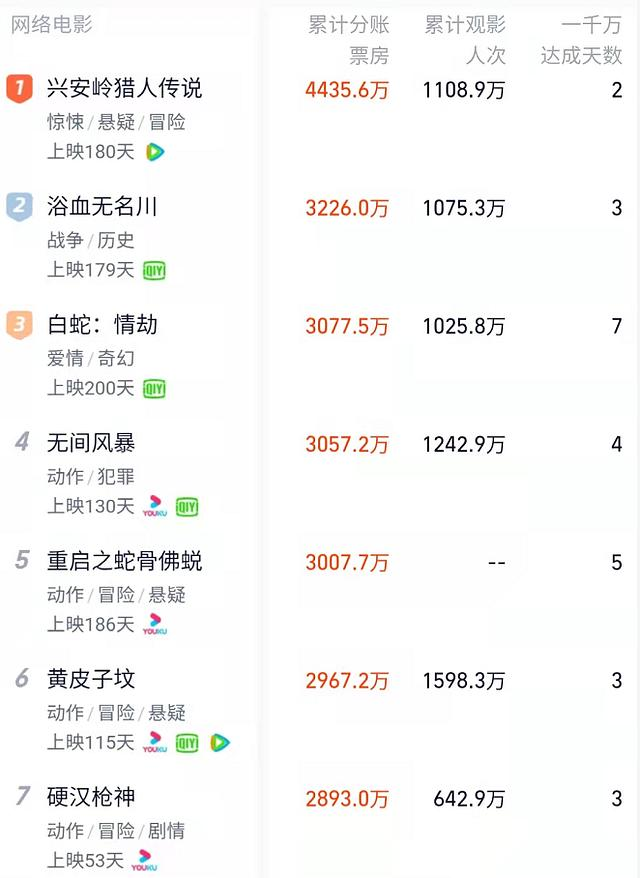The image size is (640, 878).
Task: Open the 硬汉枪神 movie row
Action: tap(91, 798)
